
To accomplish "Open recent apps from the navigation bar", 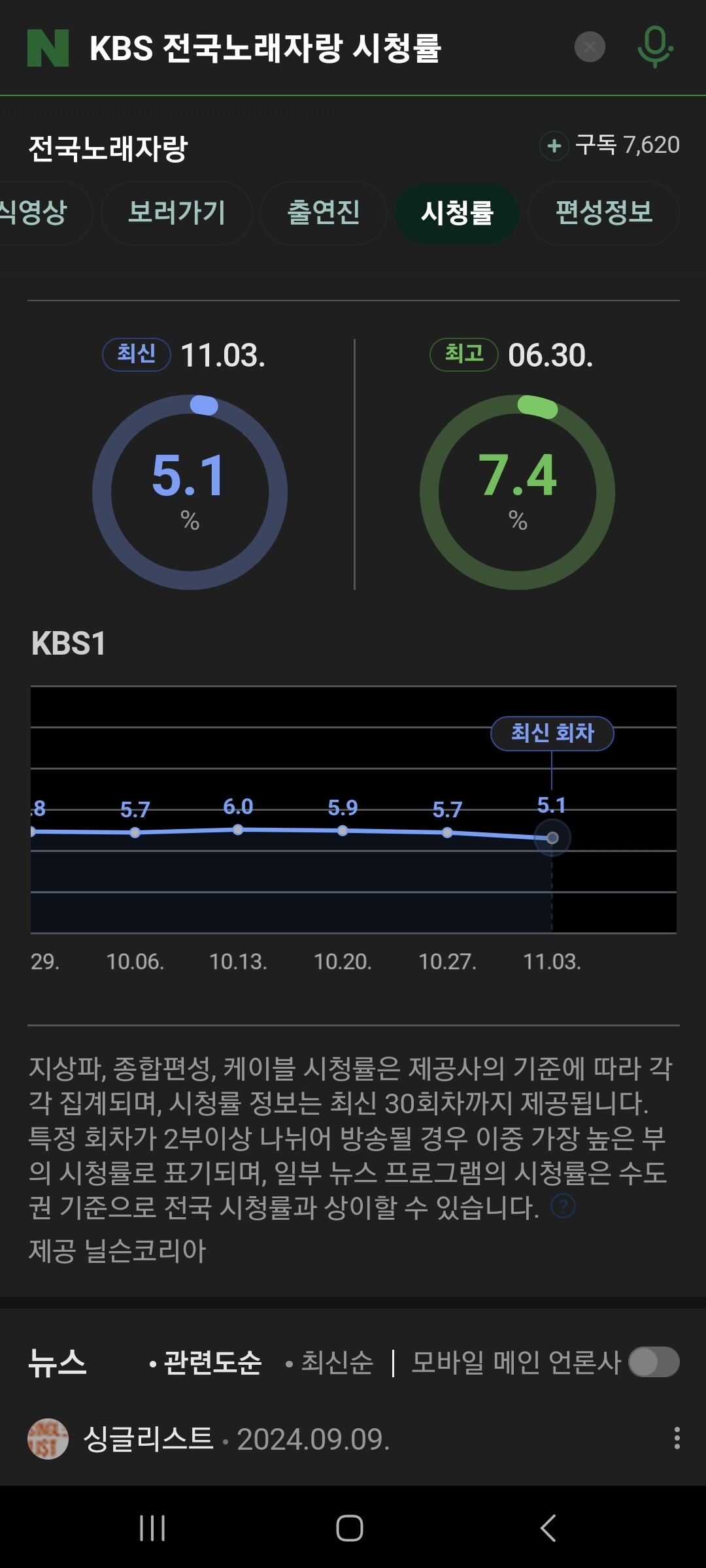I will coord(152,1528).
